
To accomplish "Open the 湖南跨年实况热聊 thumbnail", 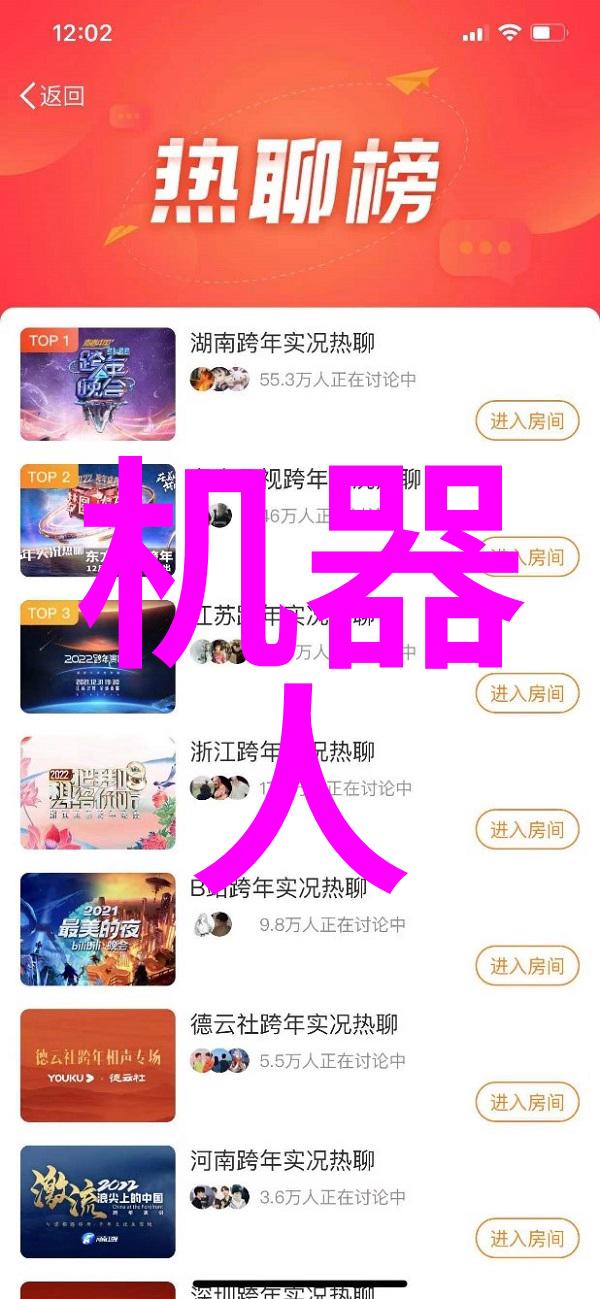I will tap(98, 384).
